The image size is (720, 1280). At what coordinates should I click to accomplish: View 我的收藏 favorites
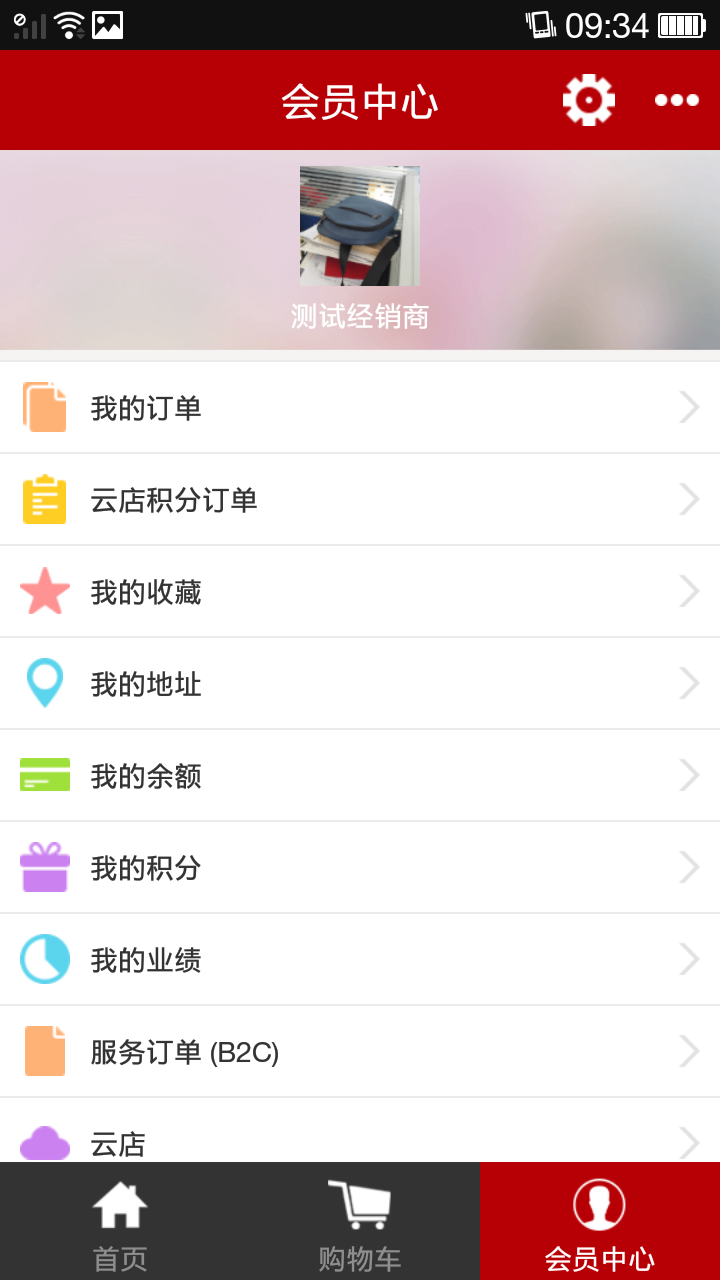[x=360, y=592]
